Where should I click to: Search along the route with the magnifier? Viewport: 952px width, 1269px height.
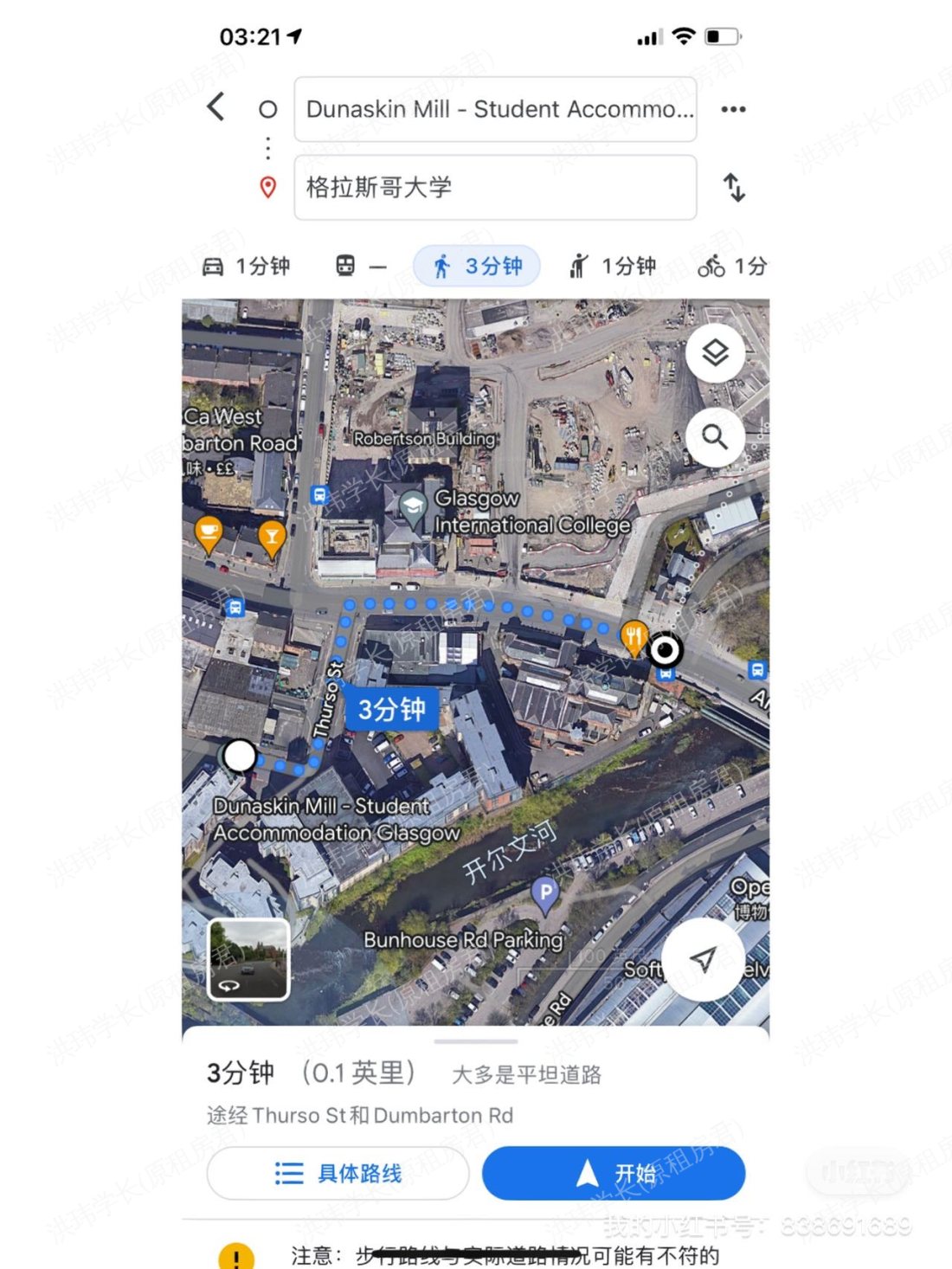715,437
